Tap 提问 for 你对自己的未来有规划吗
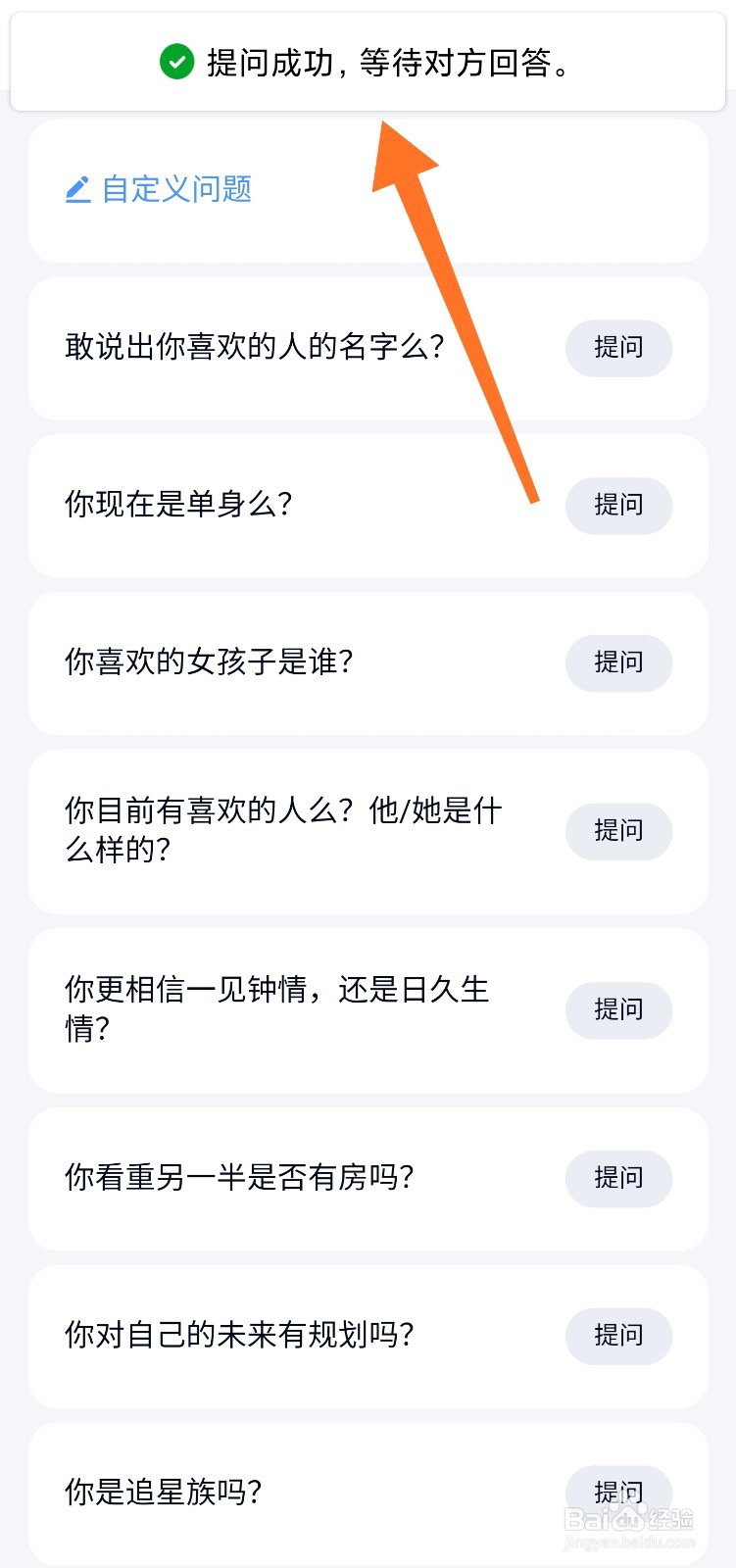 tap(618, 1336)
